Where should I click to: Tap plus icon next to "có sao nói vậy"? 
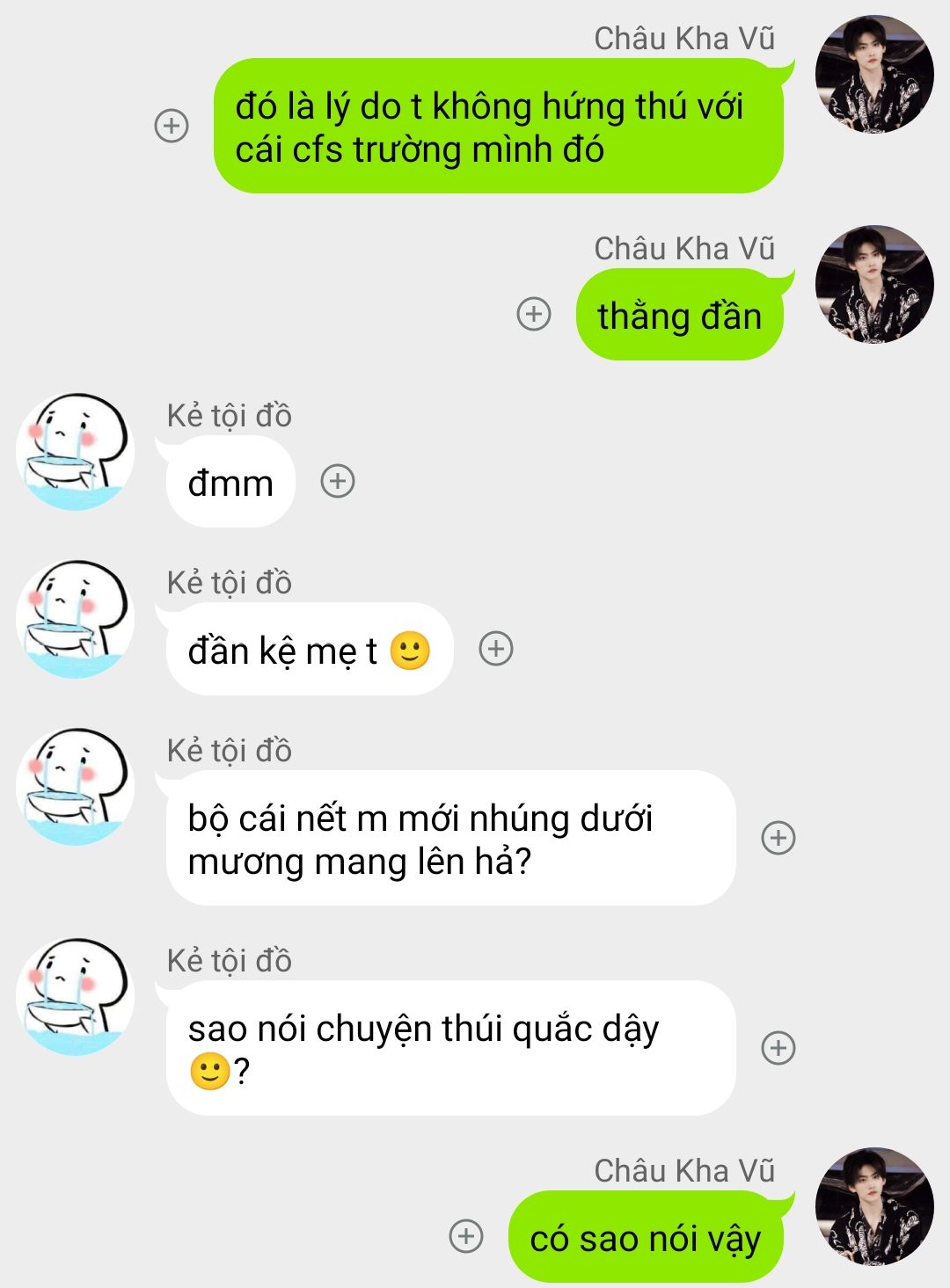tap(466, 1235)
